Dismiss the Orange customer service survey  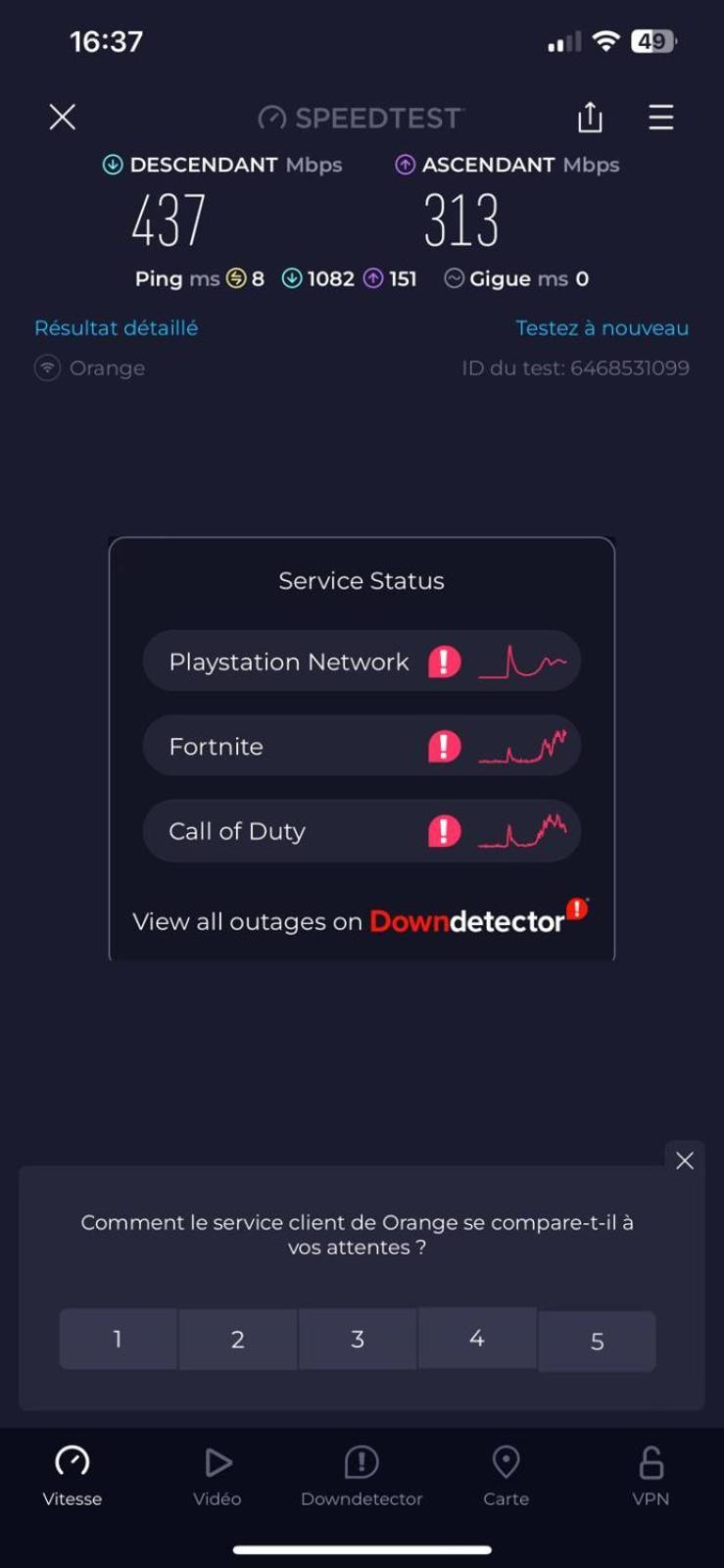click(x=685, y=1160)
